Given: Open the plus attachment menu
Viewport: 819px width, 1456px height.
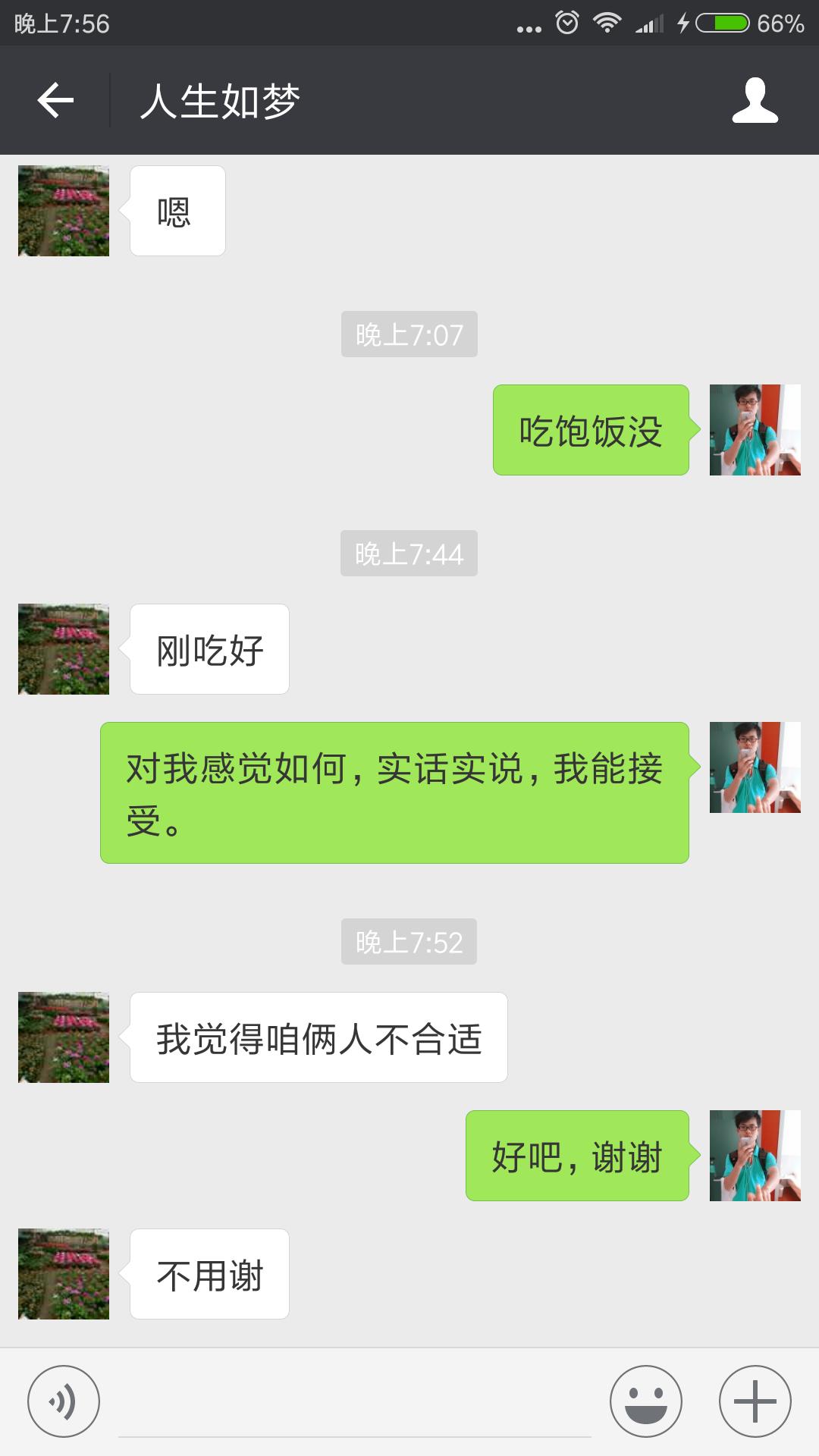Looking at the screenshot, I should [755, 1401].
